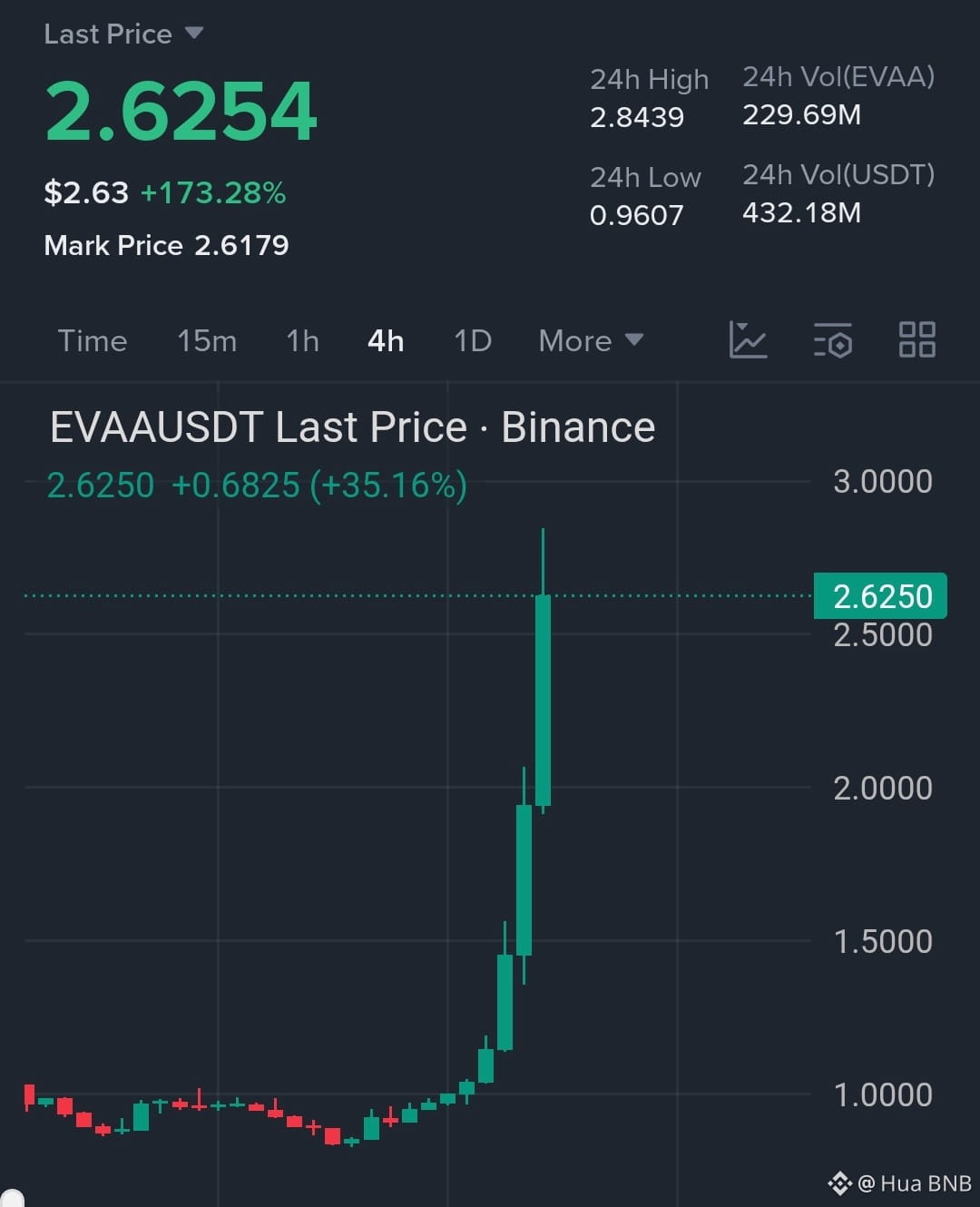This screenshot has width=980, height=1207.
Task: Open chart indicator settings icon
Action: [832, 340]
